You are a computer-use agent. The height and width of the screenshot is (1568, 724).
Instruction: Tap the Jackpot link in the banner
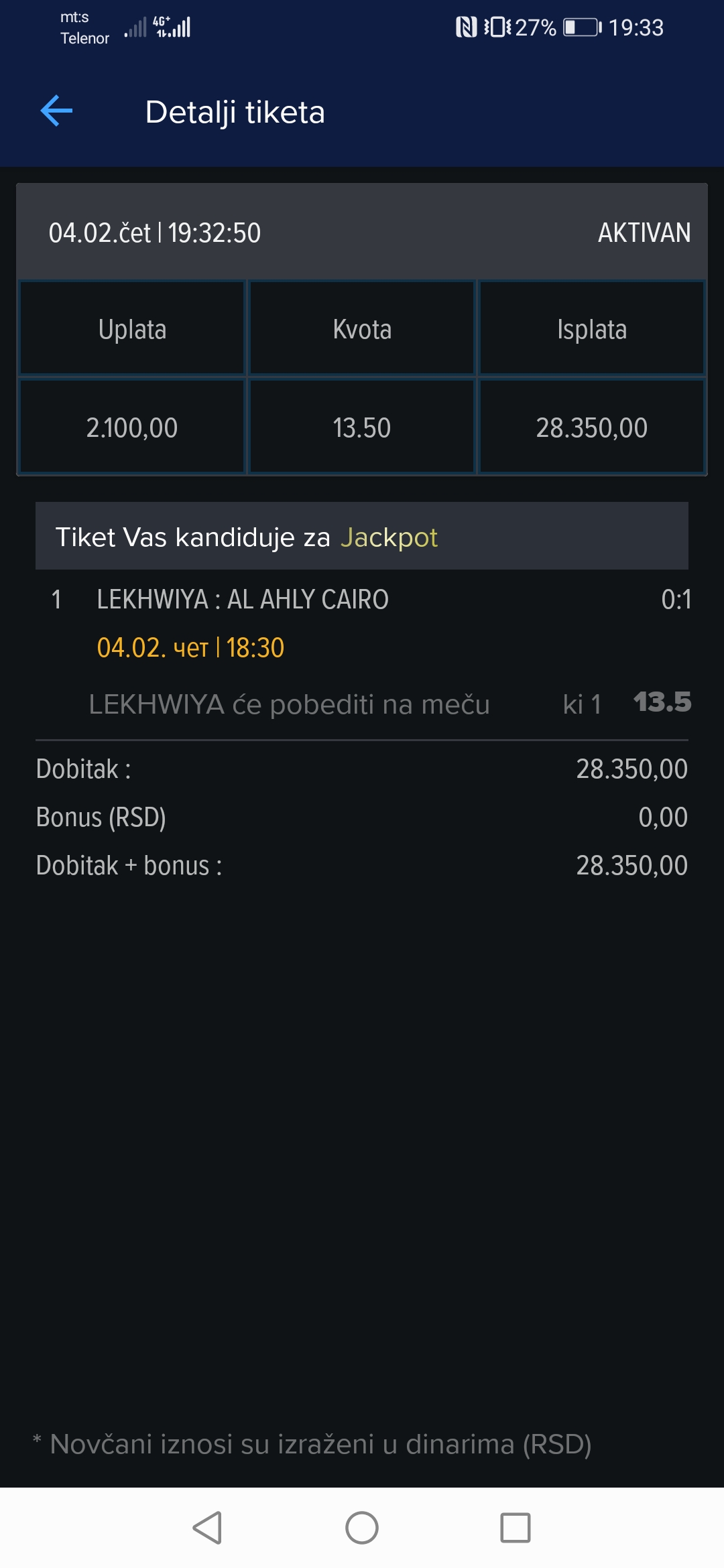coord(389,537)
